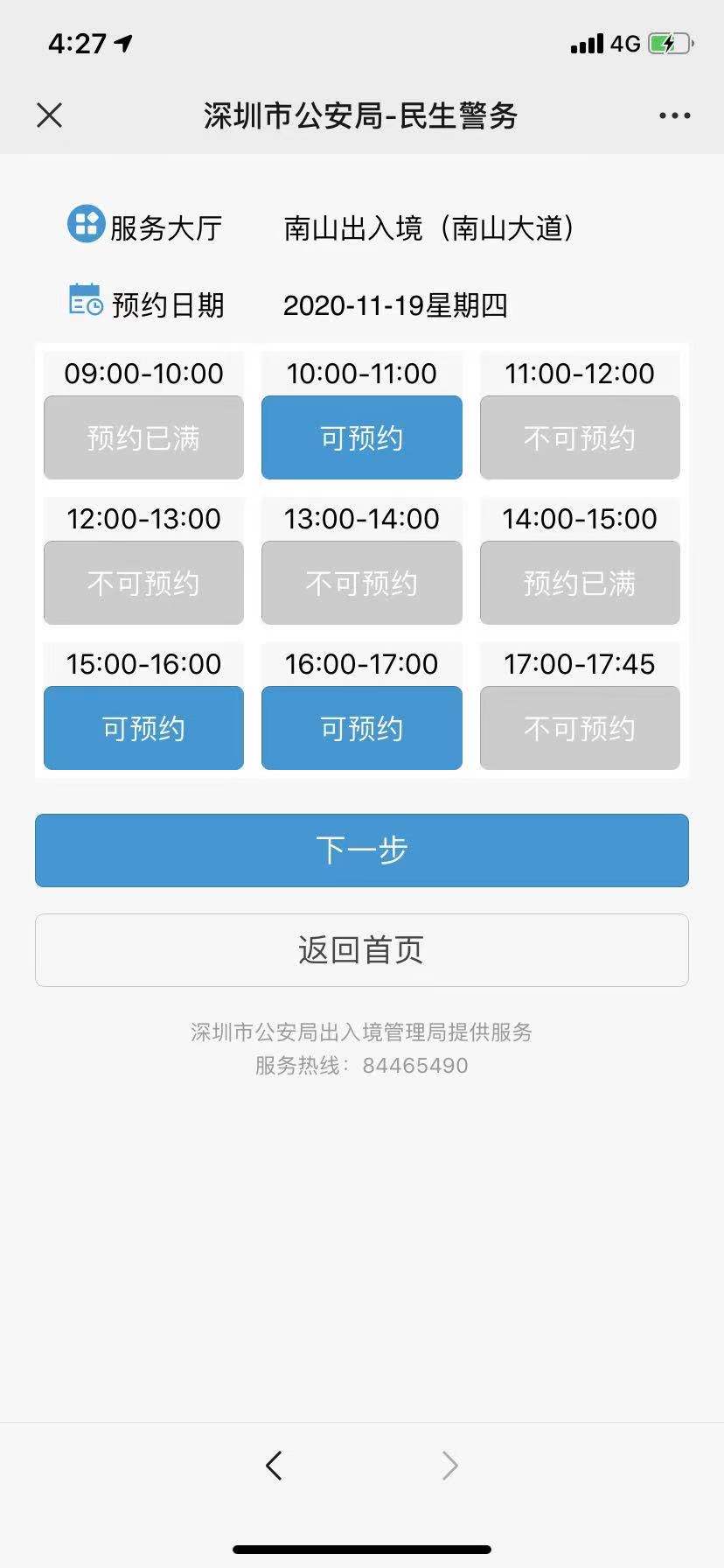
Task: Tap the 深圳市公安局-民生警务 title
Action: click(x=361, y=115)
